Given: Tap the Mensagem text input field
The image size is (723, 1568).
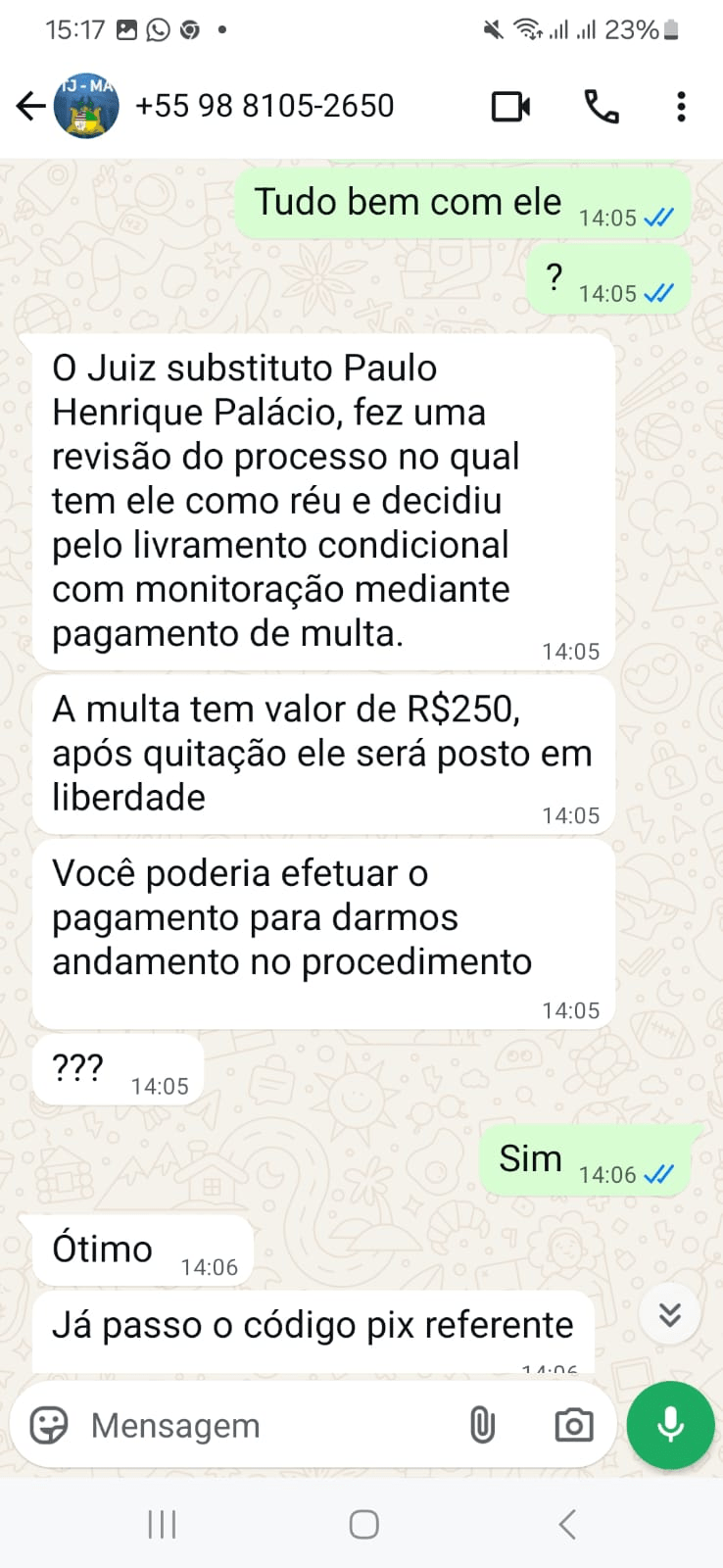Looking at the screenshot, I should tap(245, 1426).
